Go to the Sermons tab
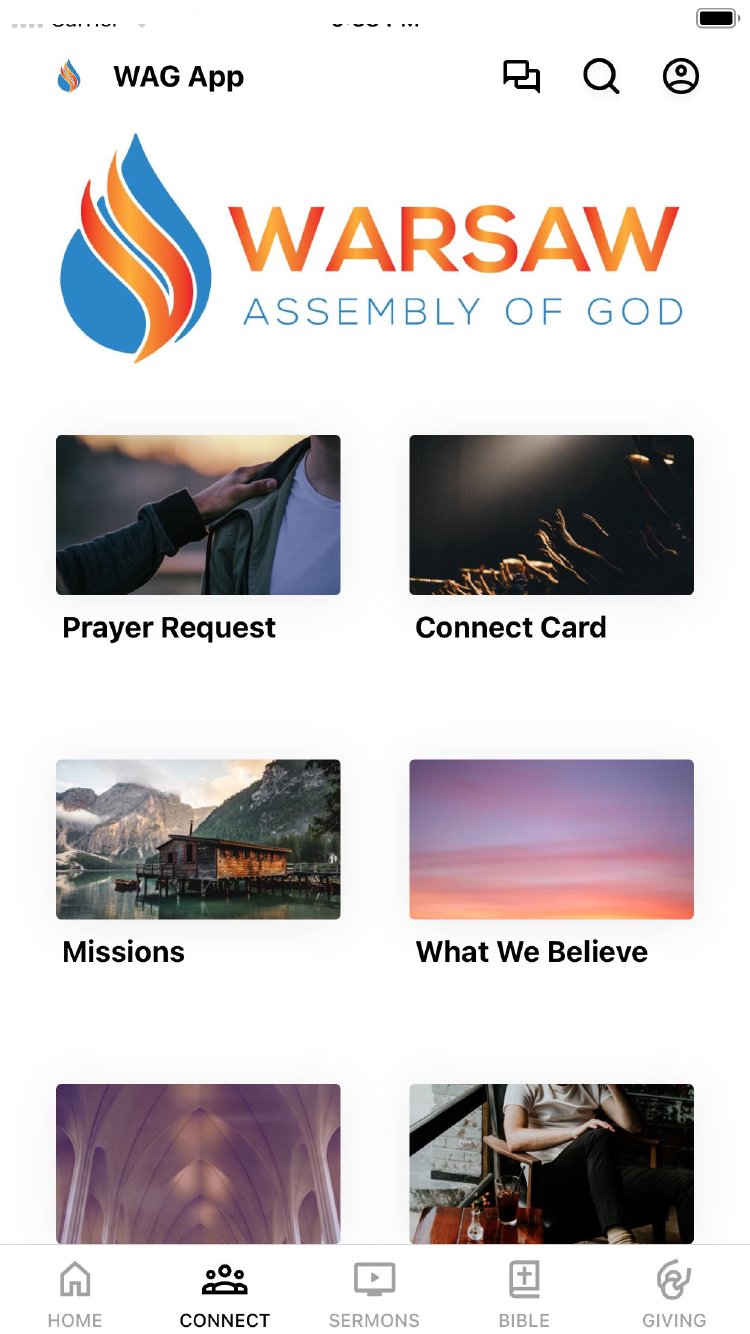The image size is (750, 1334). point(375,1293)
